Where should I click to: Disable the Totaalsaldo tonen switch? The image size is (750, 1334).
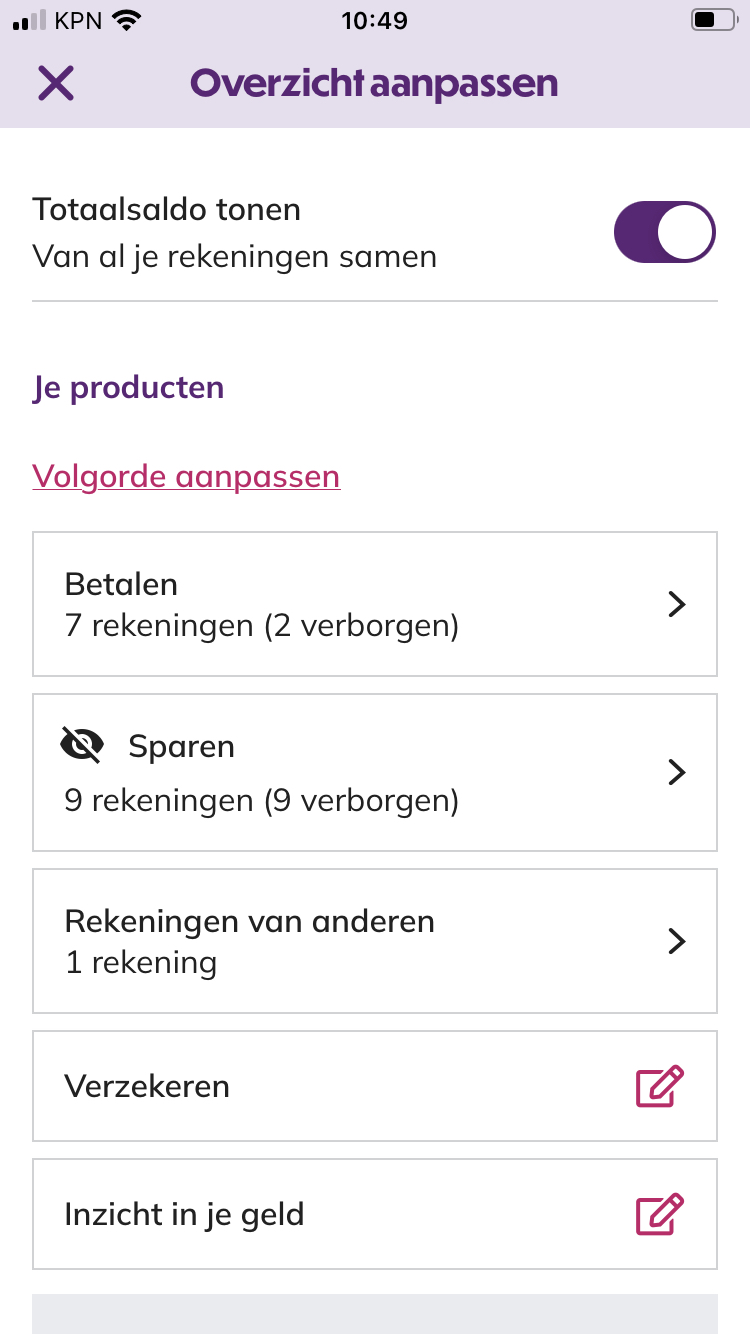[665, 232]
